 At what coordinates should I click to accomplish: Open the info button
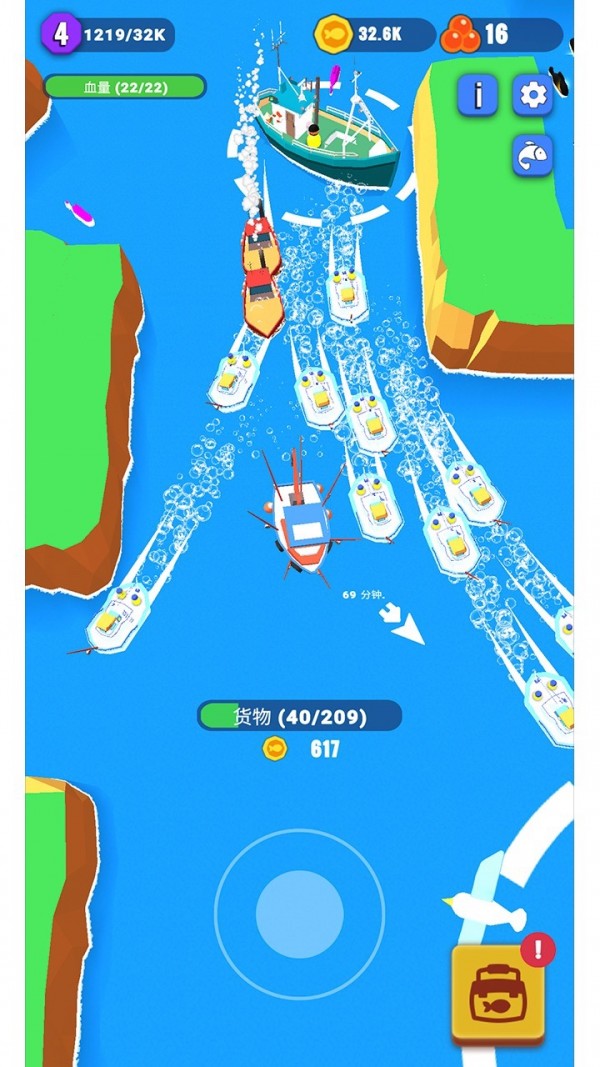[x=478, y=95]
